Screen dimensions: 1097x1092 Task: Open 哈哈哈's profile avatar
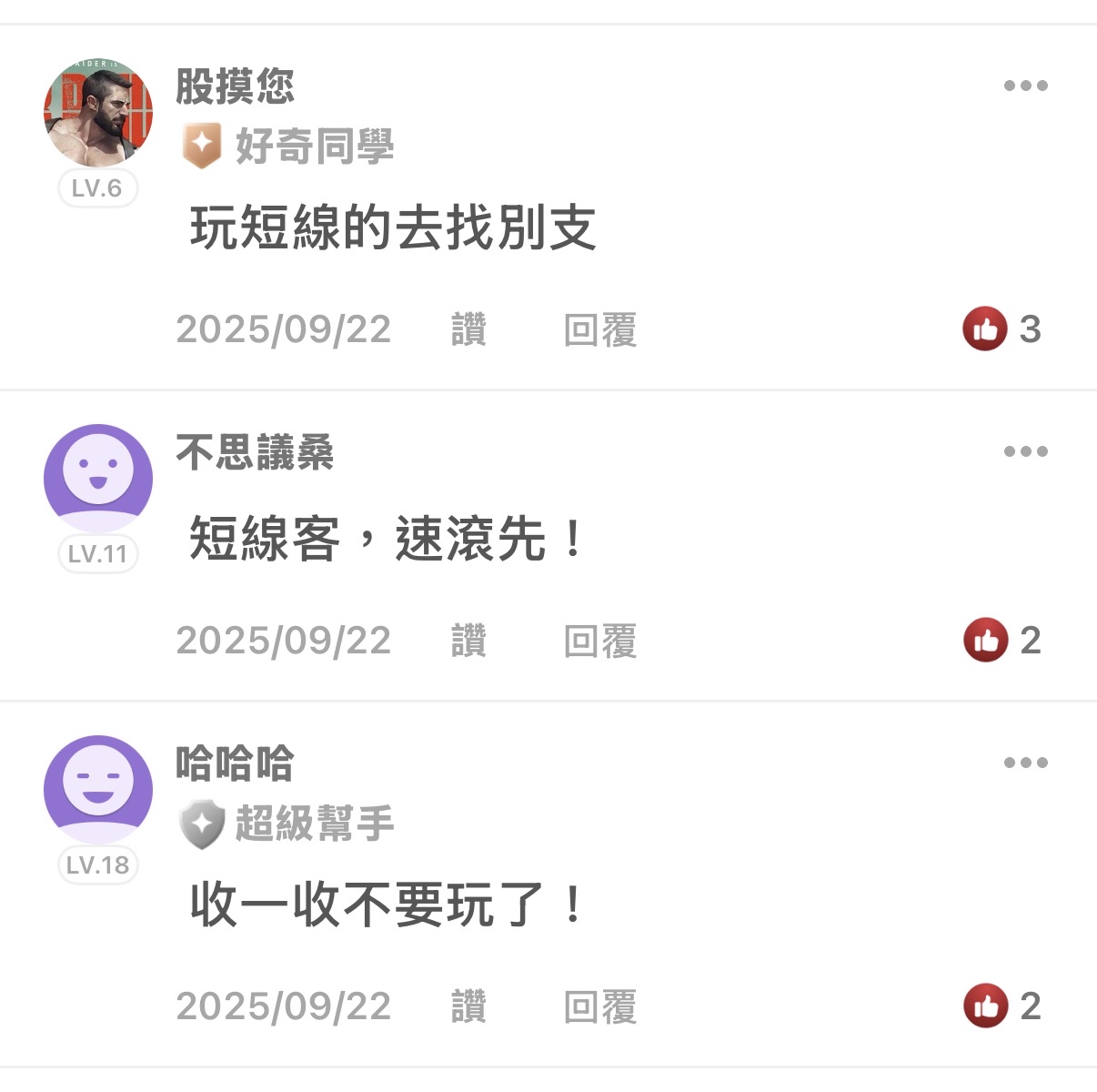click(98, 789)
